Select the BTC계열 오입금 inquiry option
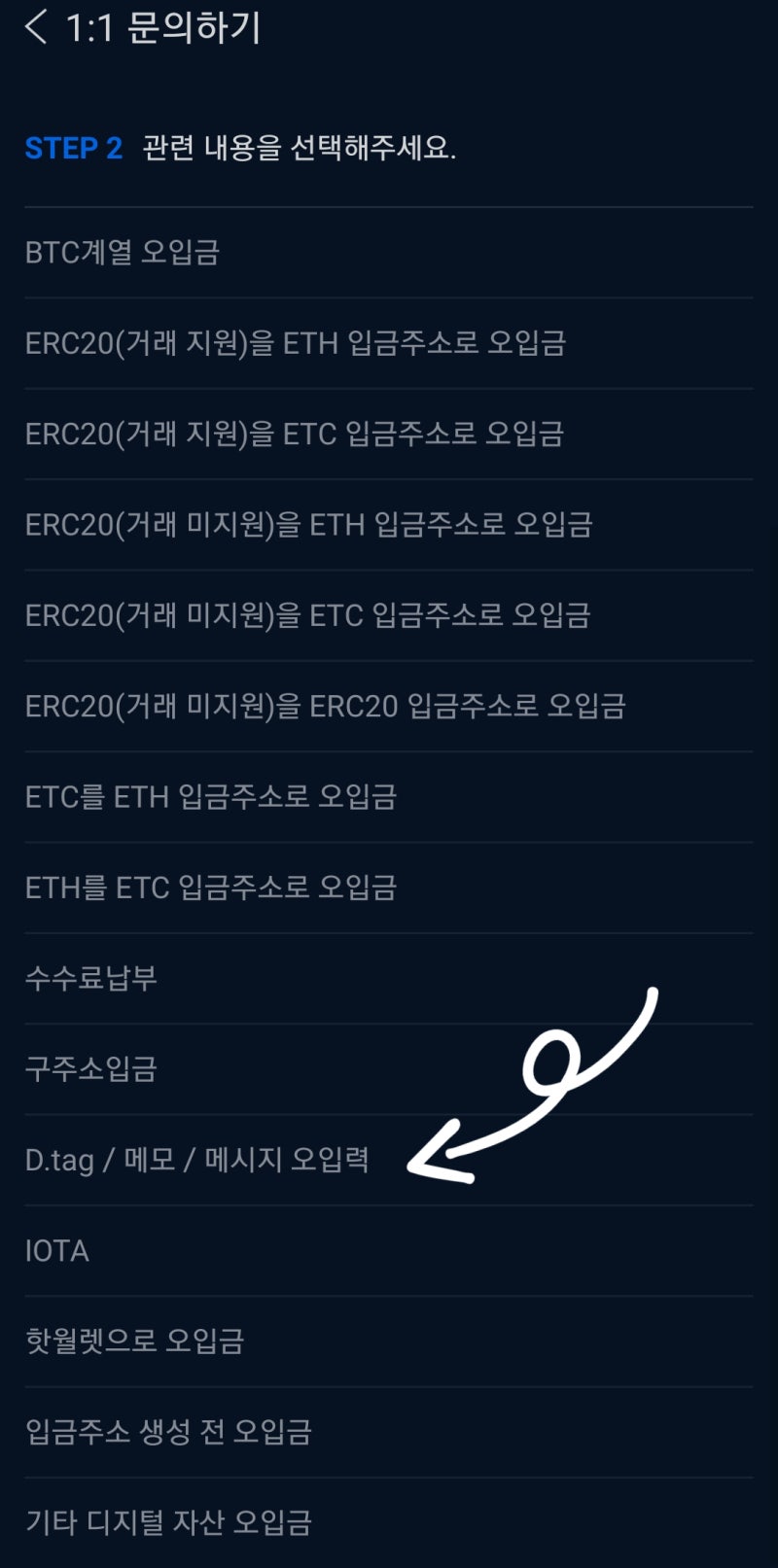Image resolution: width=778 pixels, height=1568 pixels. tap(123, 252)
